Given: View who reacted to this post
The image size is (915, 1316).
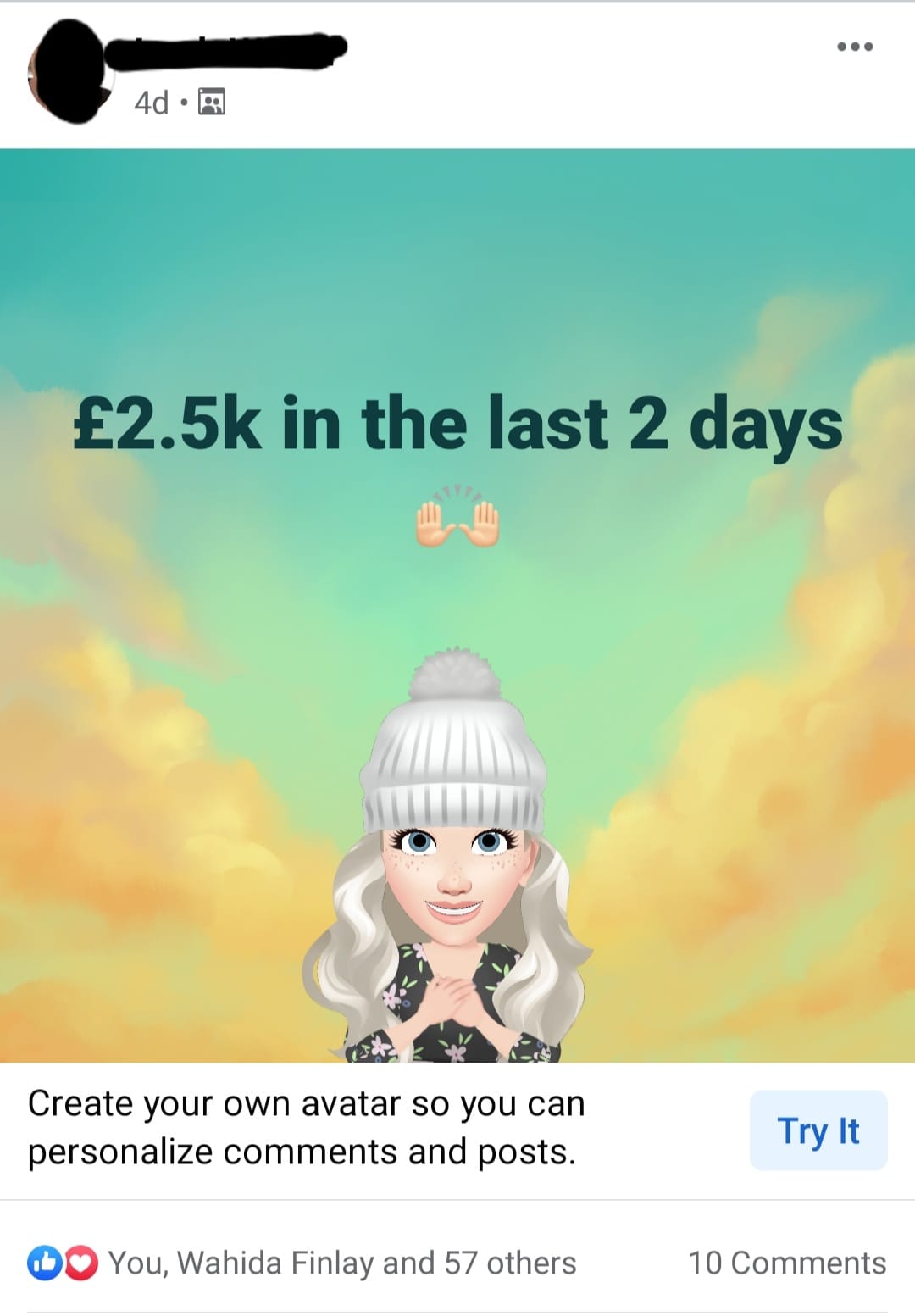Looking at the screenshot, I should pyautogui.click(x=341, y=1263).
